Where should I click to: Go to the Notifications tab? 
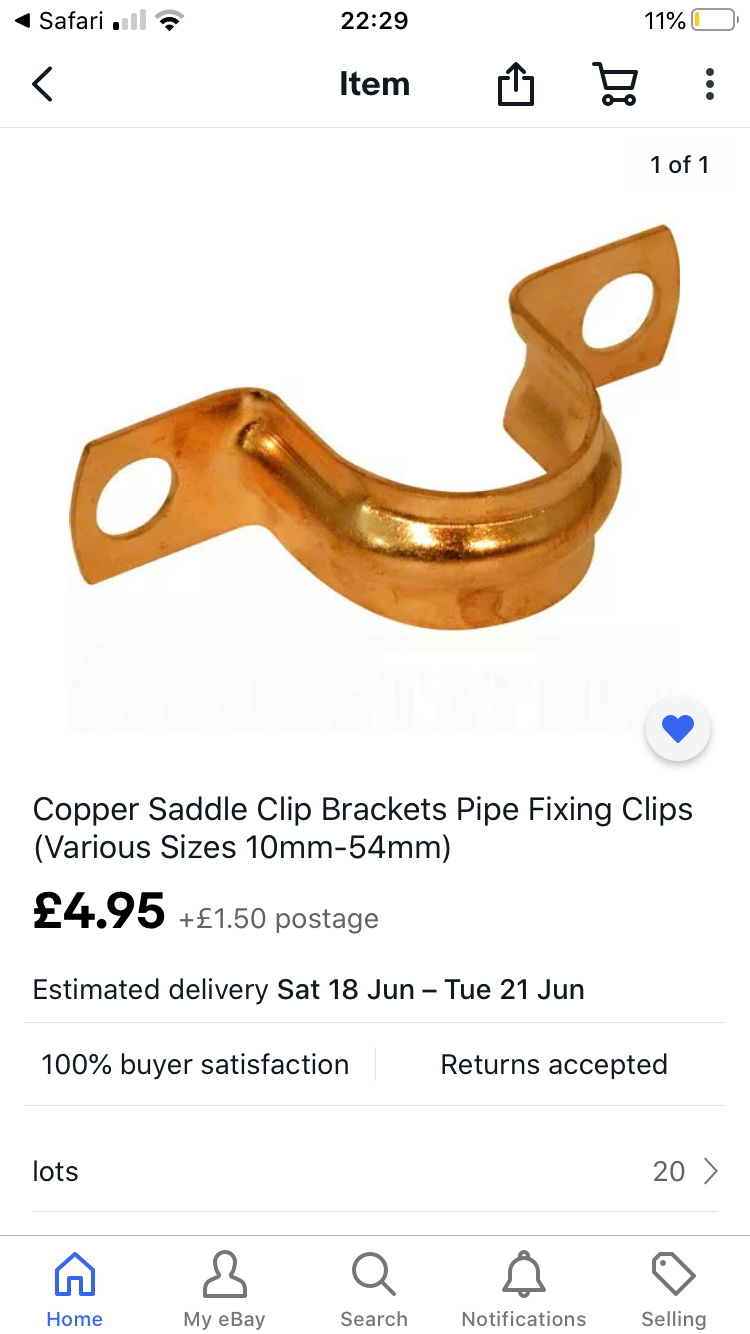tap(524, 1290)
